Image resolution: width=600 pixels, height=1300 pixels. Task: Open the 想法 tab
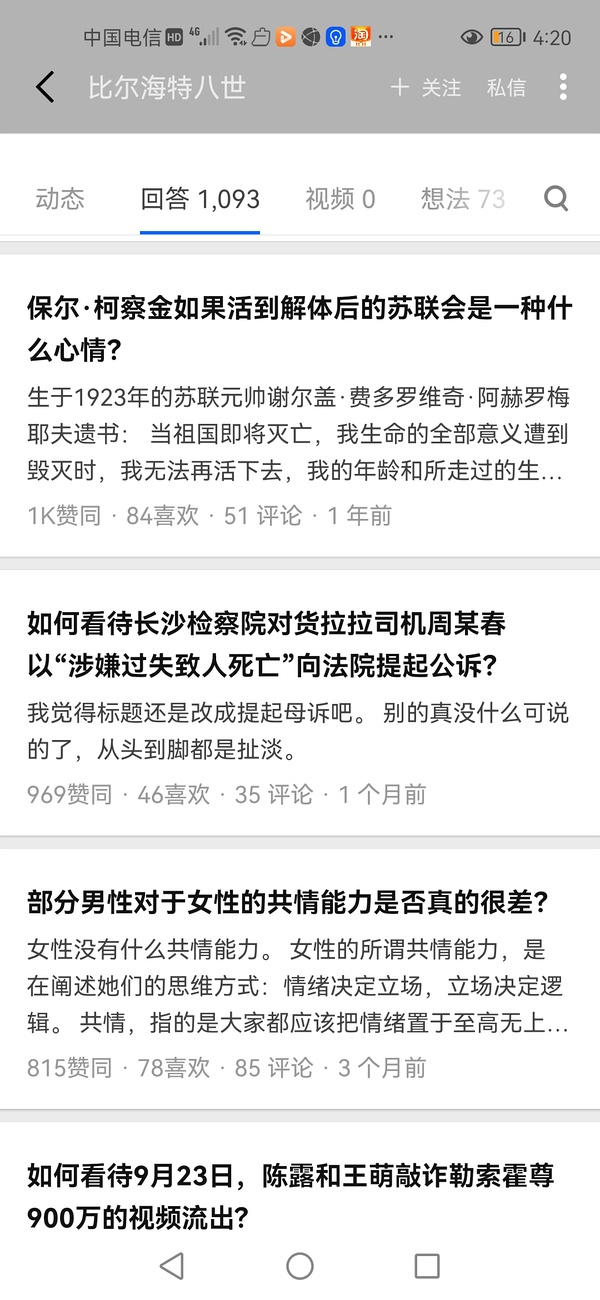click(x=462, y=199)
